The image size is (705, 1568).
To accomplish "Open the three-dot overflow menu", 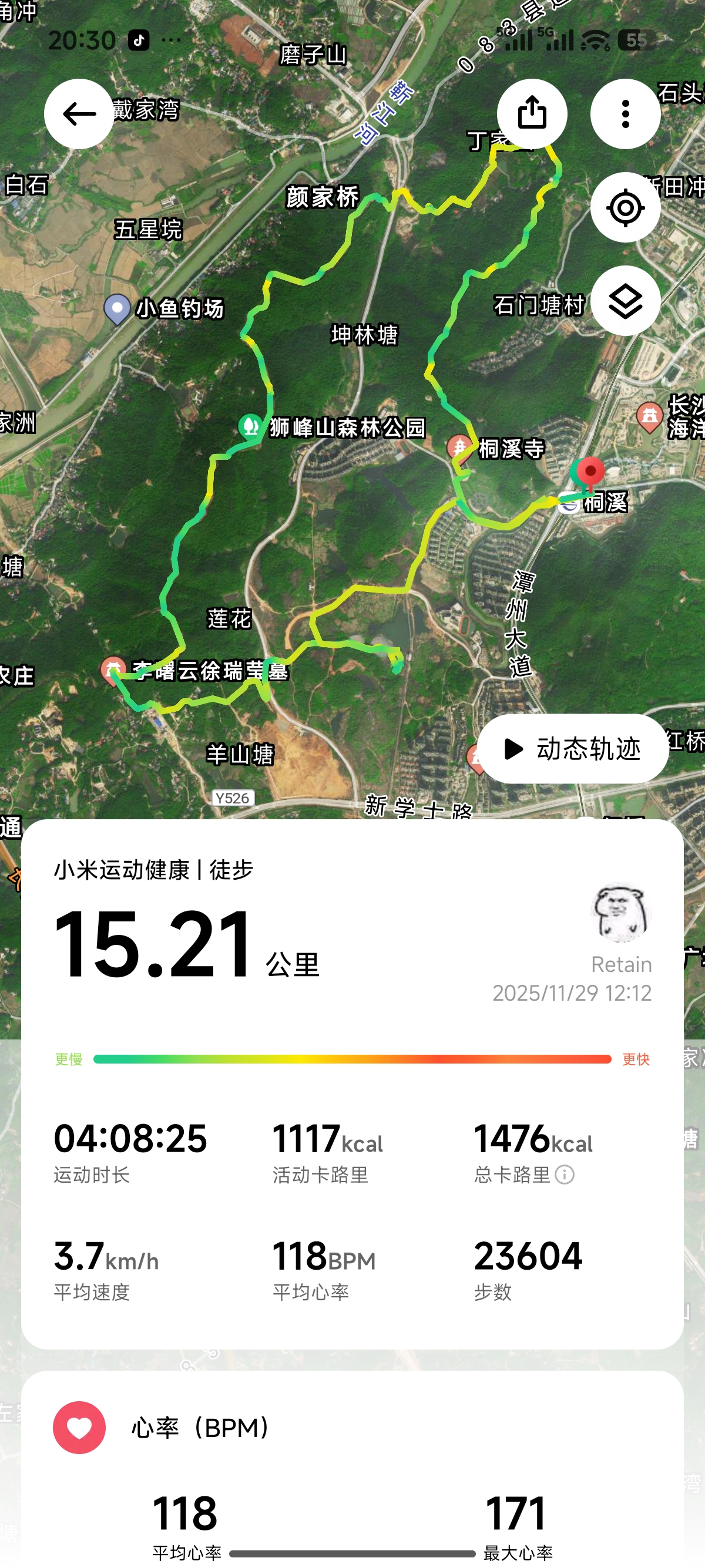I will [625, 114].
